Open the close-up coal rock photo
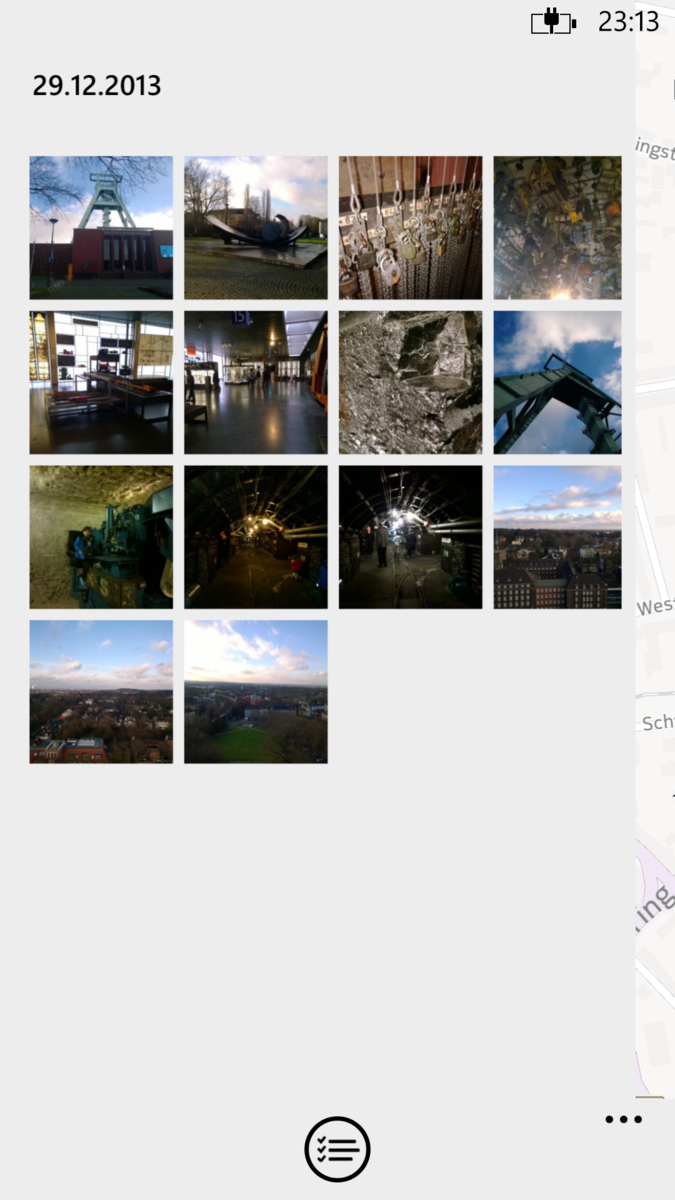Screen dimensions: 675x1200 [x=410, y=382]
